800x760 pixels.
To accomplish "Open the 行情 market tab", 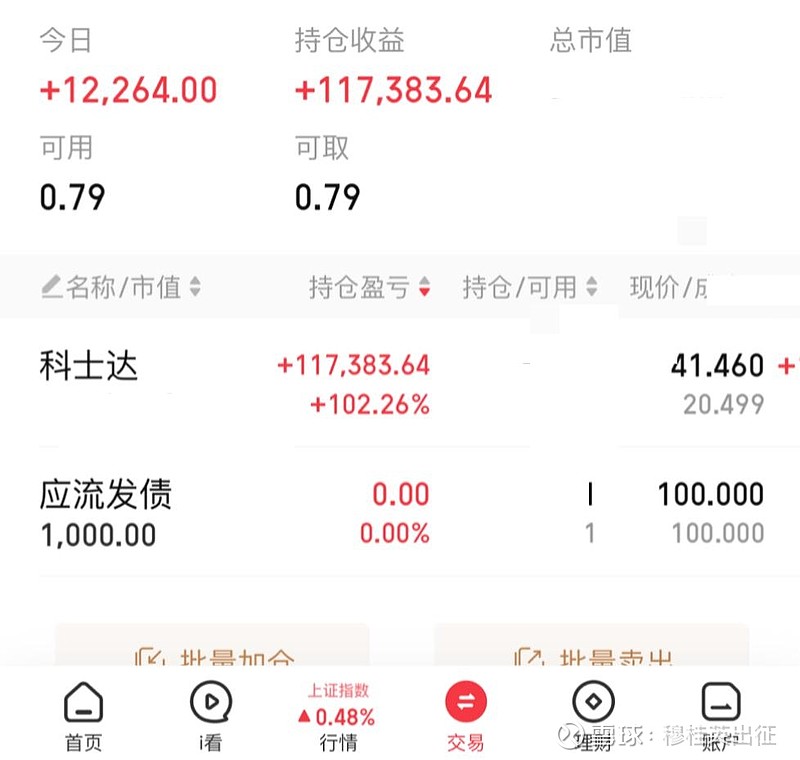I will coord(339,716).
